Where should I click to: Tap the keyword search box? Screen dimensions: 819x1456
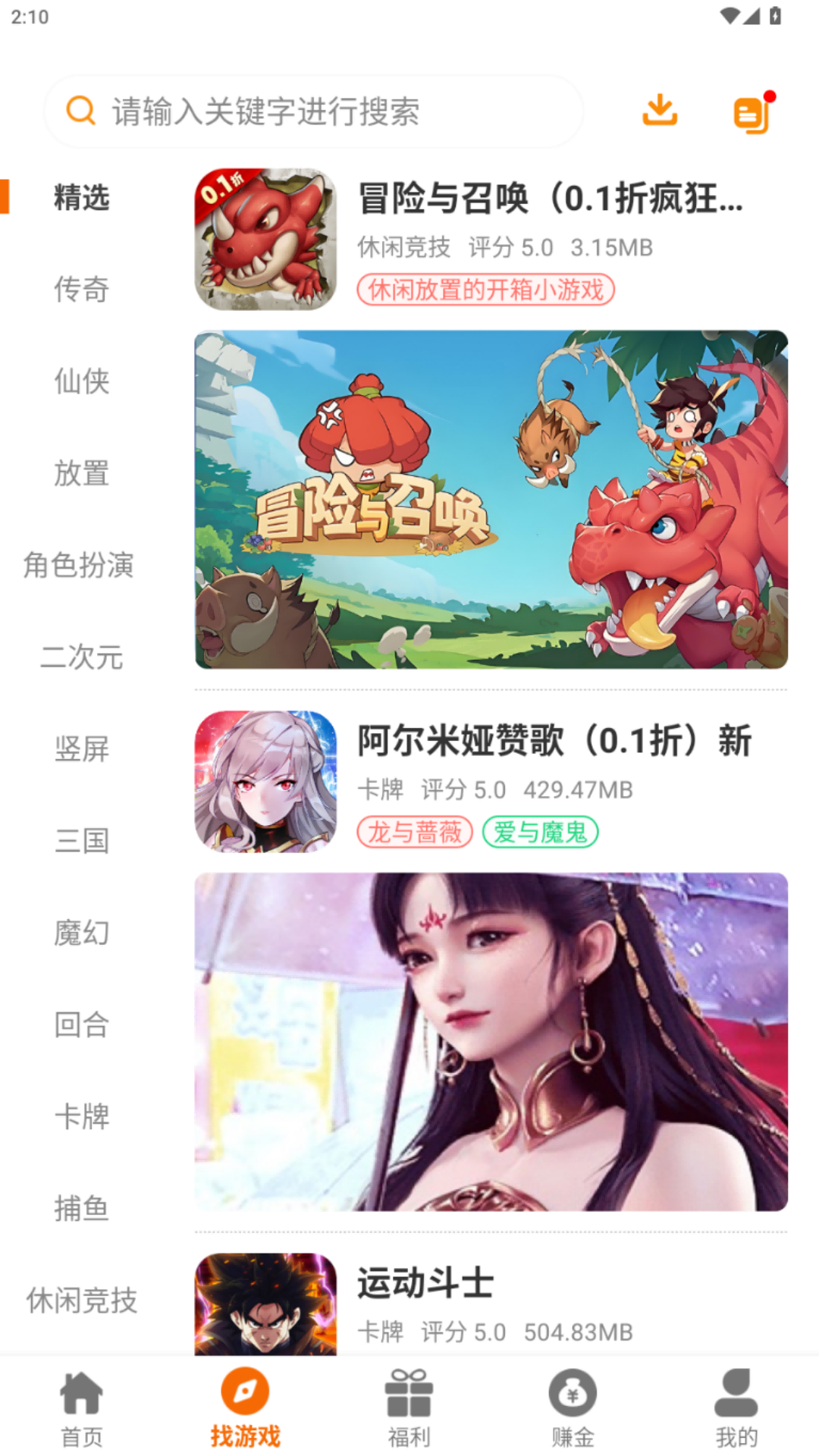click(x=312, y=111)
